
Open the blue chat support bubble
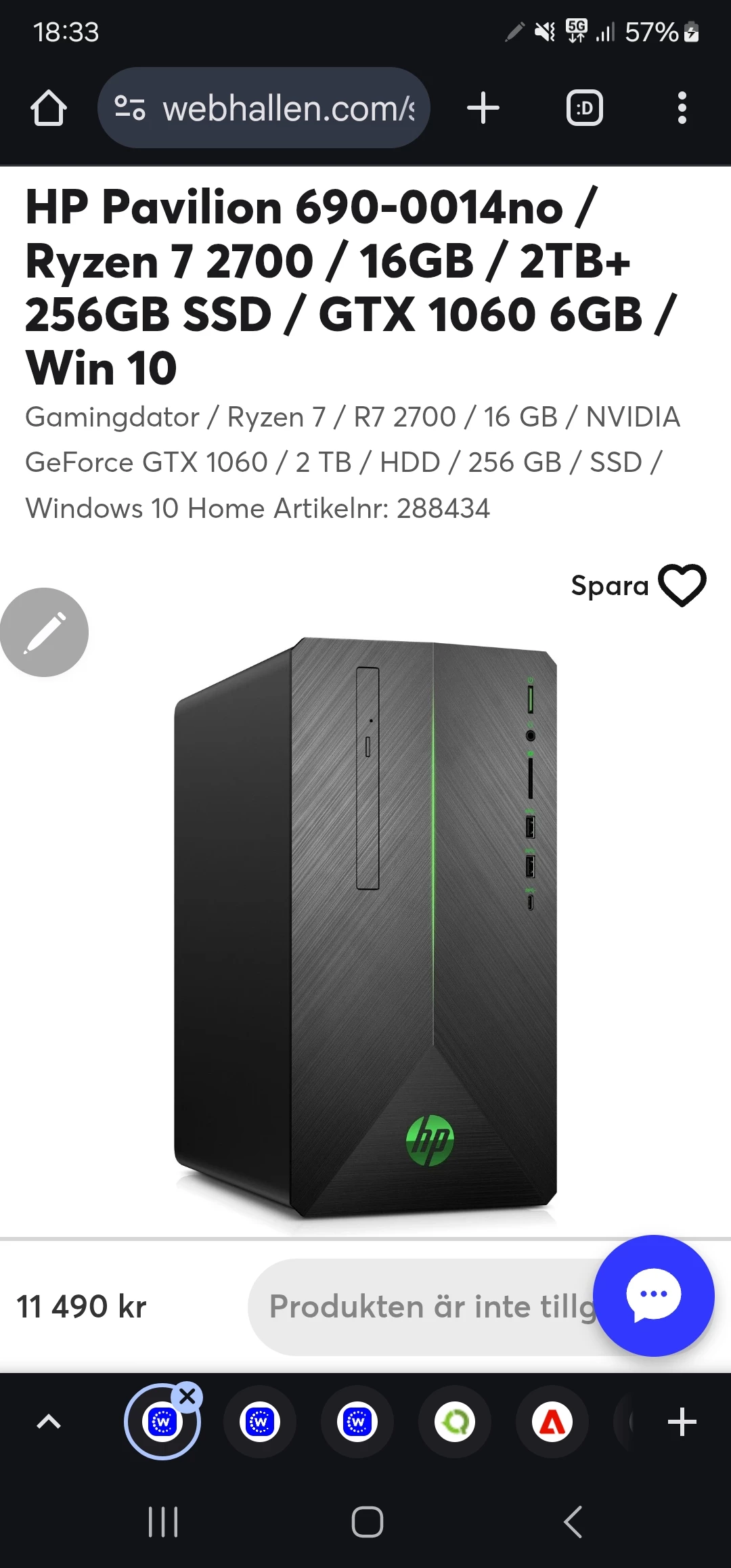click(x=653, y=1296)
